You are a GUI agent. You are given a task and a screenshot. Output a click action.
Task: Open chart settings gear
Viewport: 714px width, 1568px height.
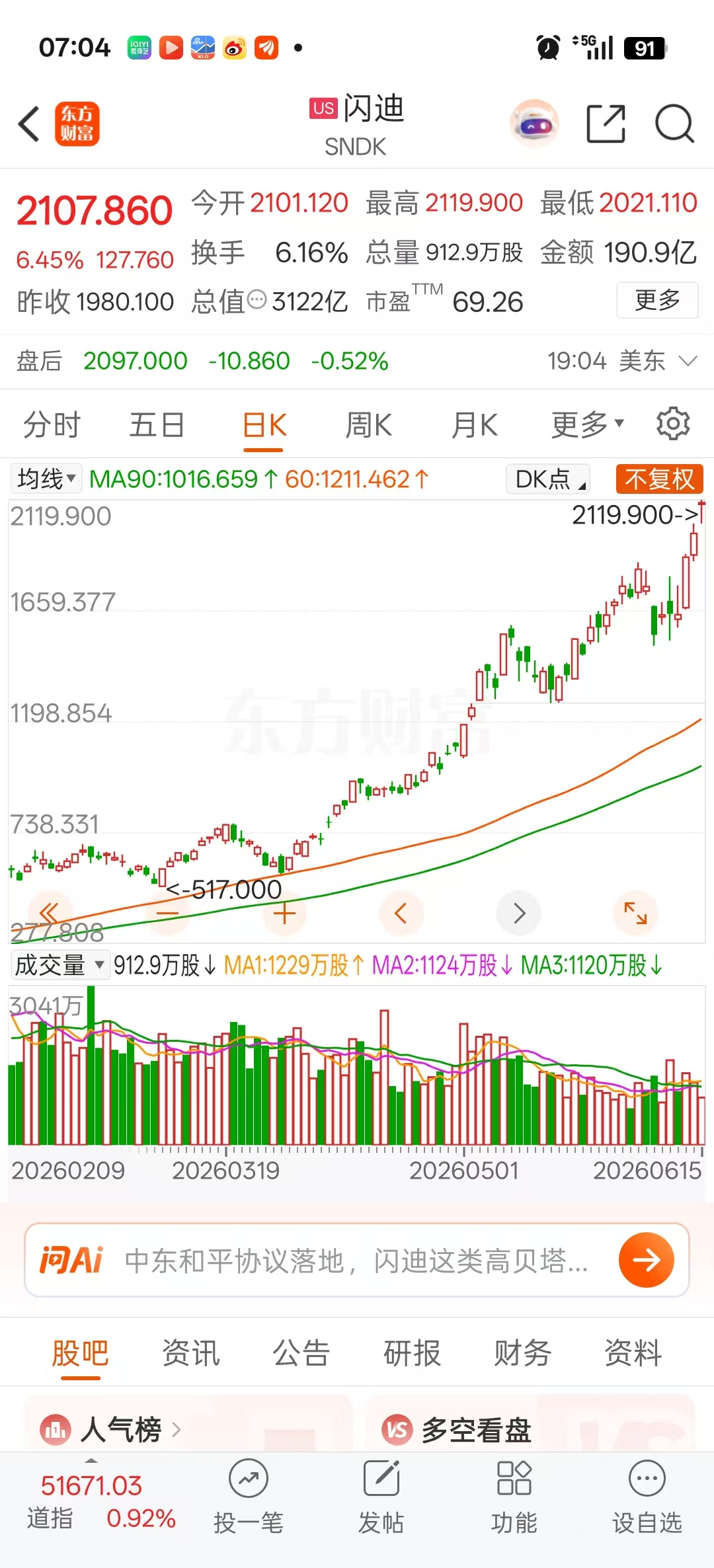673,423
